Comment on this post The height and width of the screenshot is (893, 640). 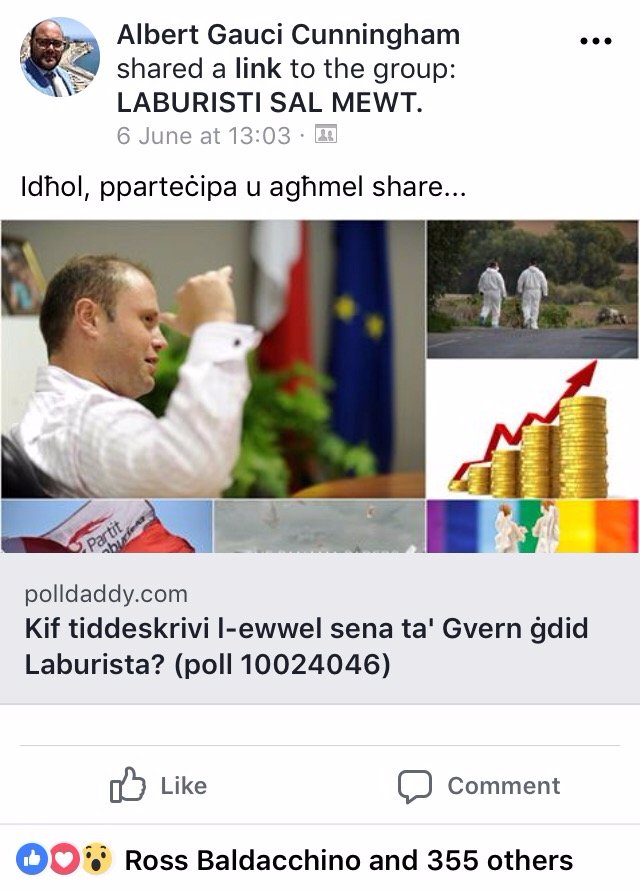tap(479, 786)
